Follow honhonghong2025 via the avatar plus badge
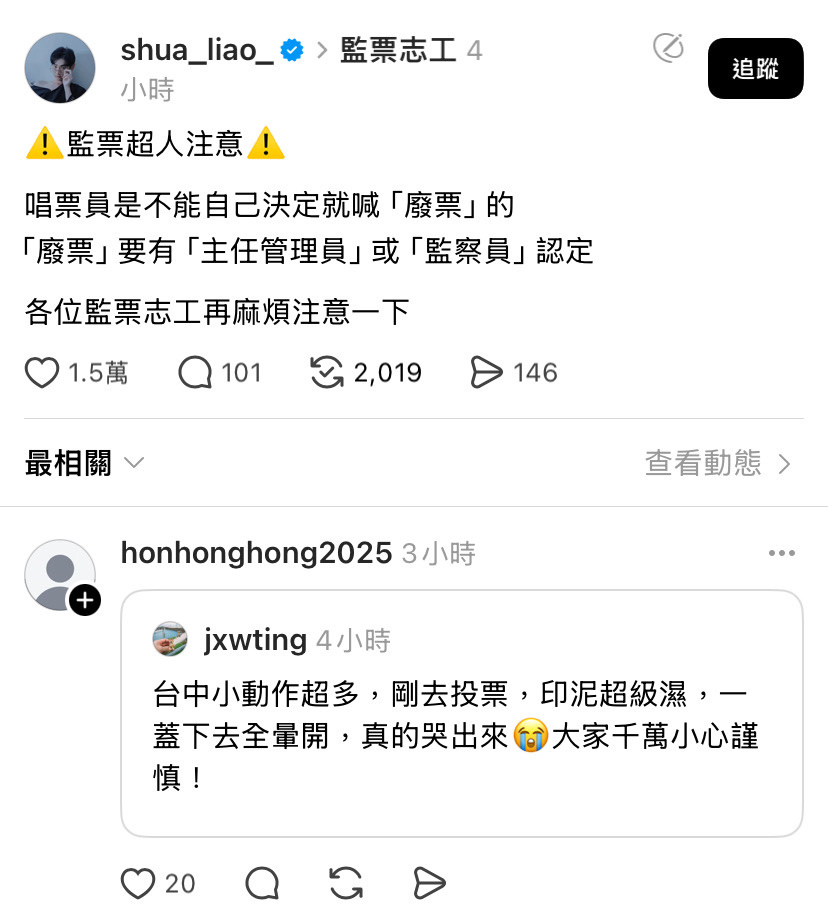This screenshot has height=914, width=828. pyautogui.click(x=85, y=600)
